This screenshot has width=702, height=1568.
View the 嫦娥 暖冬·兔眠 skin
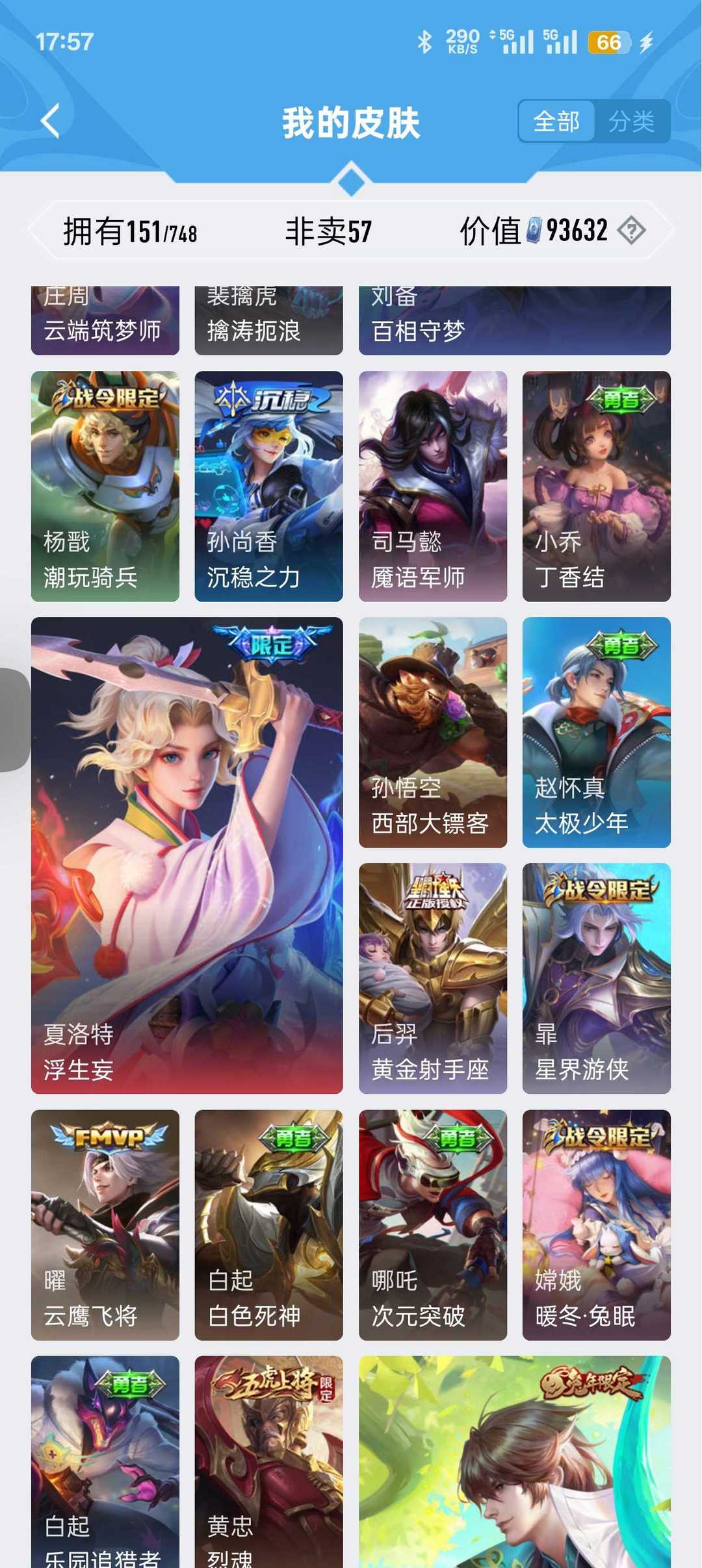(x=597, y=1225)
